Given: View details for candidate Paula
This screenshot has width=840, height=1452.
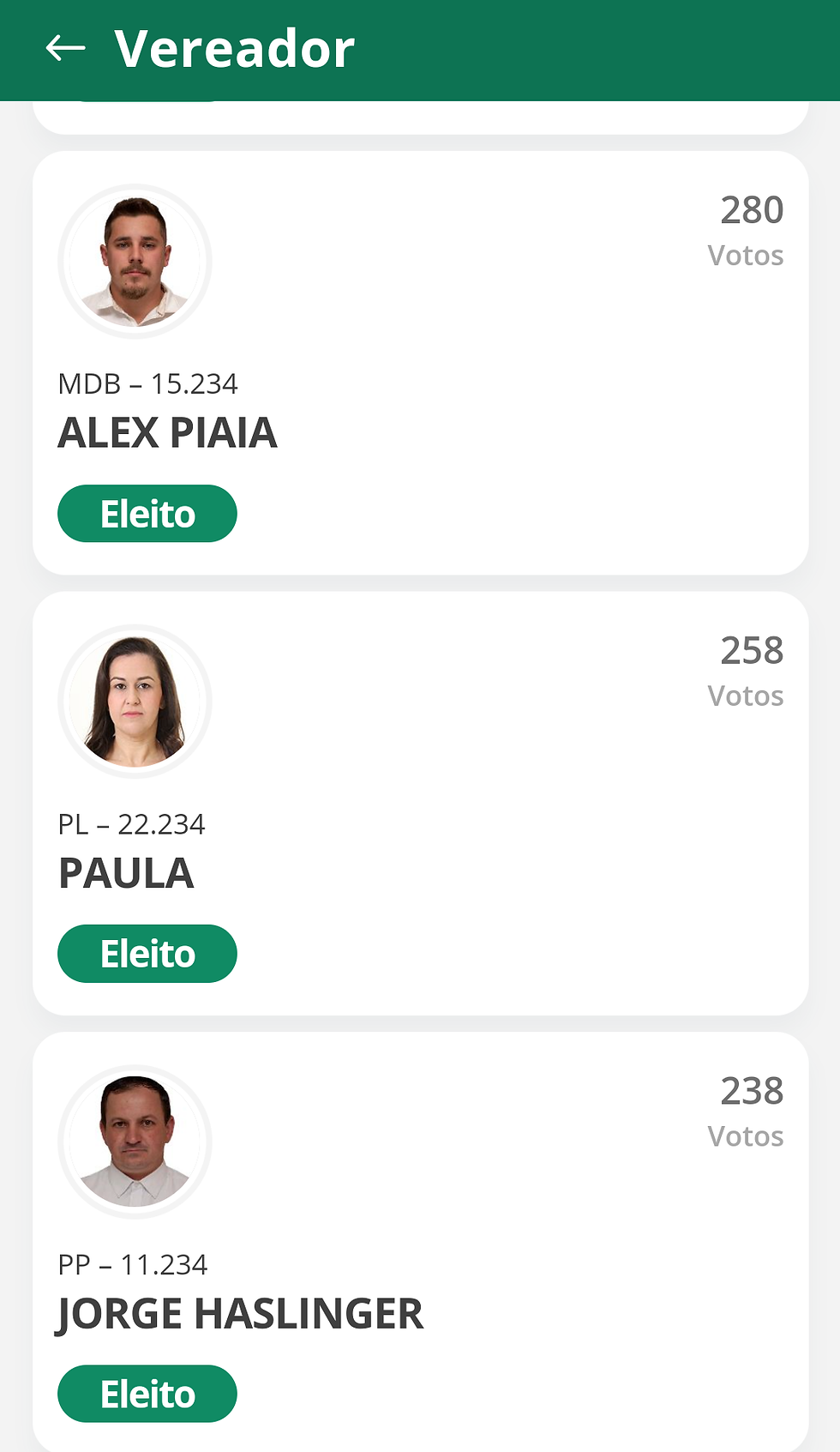Looking at the screenshot, I should pyautogui.click(x=420, y=803).
